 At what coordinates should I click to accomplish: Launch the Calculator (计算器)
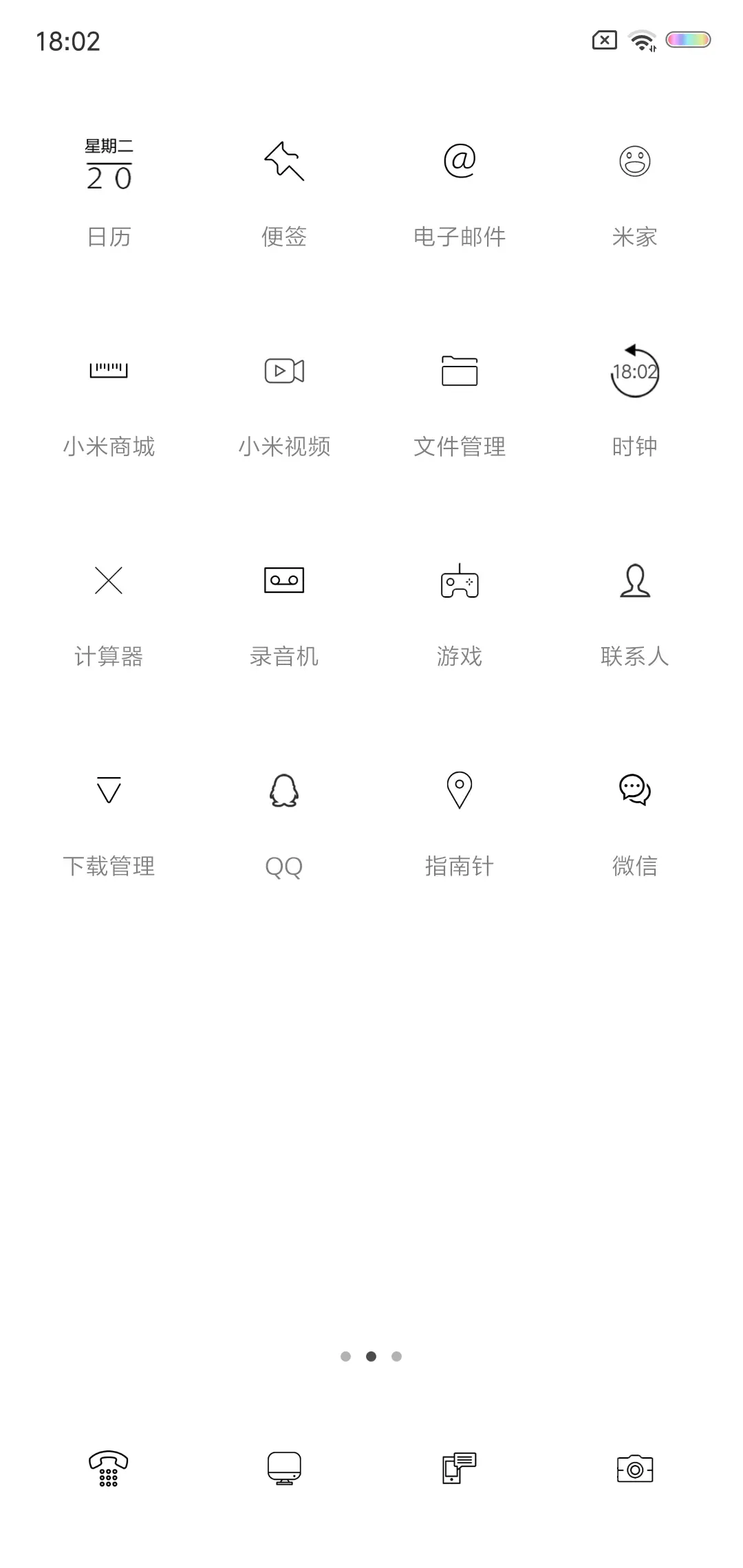pyautogui.click(x=107, y=581)
